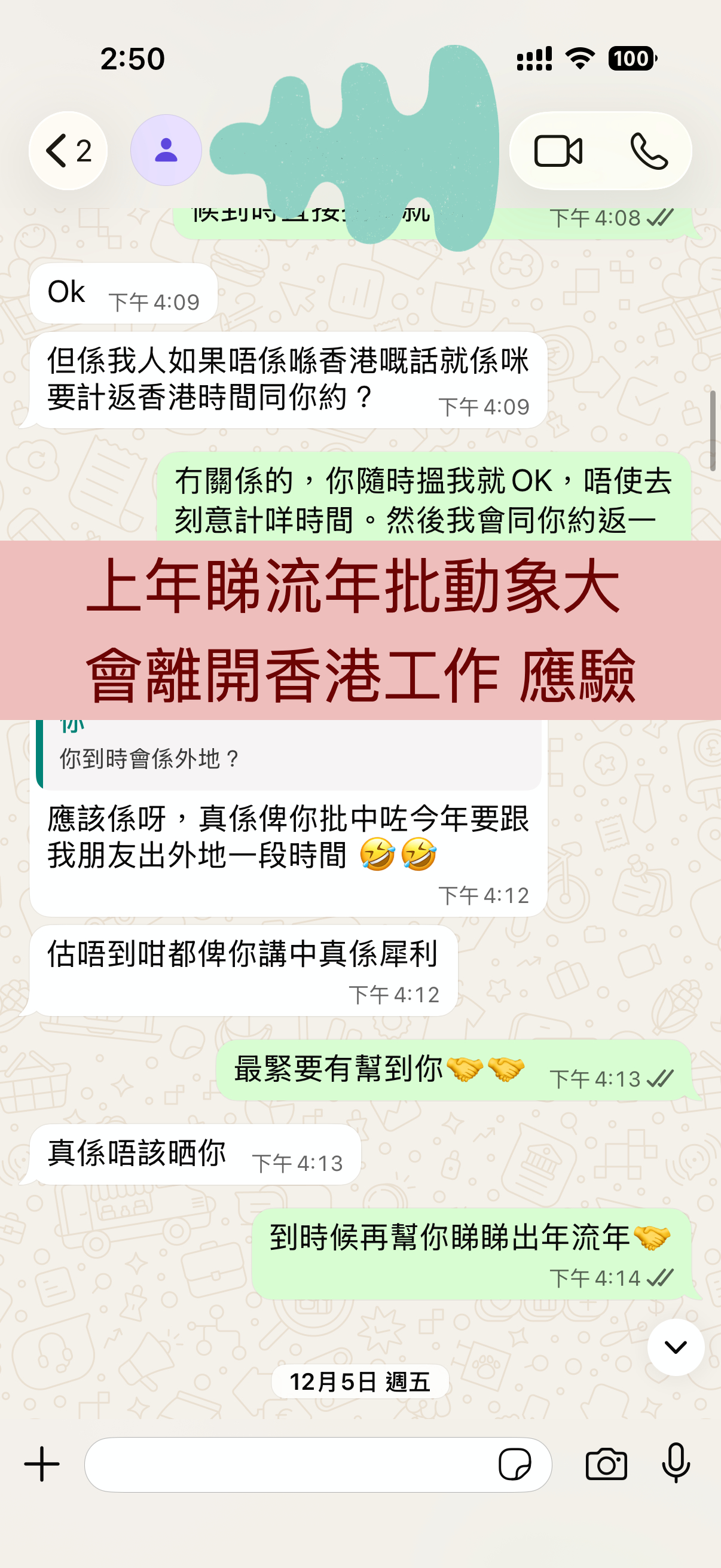
Task: Go back to the chat list
Action: click(68, 151)
